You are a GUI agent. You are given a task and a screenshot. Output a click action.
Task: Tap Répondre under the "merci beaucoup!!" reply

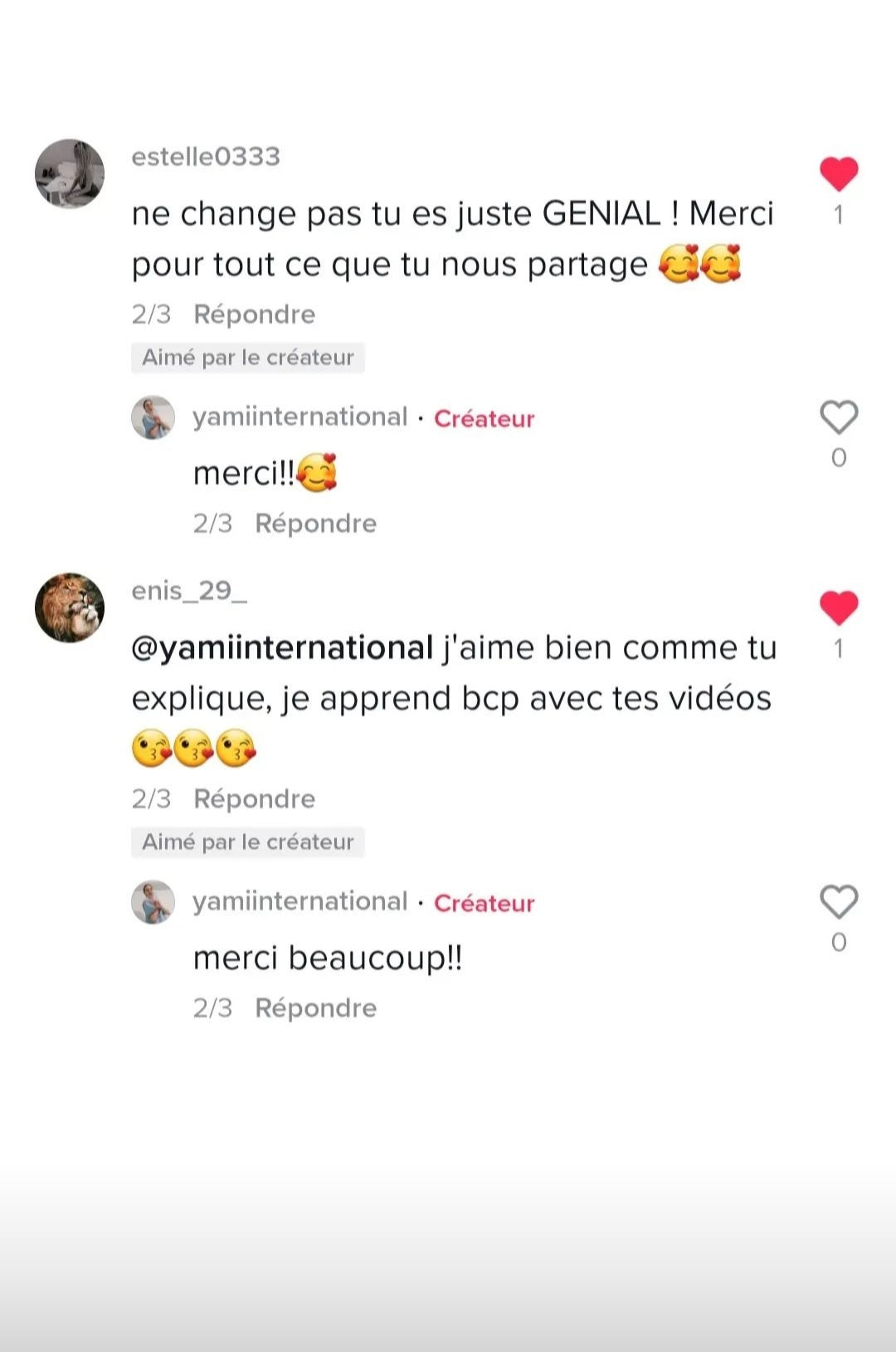click(315, 1008)
